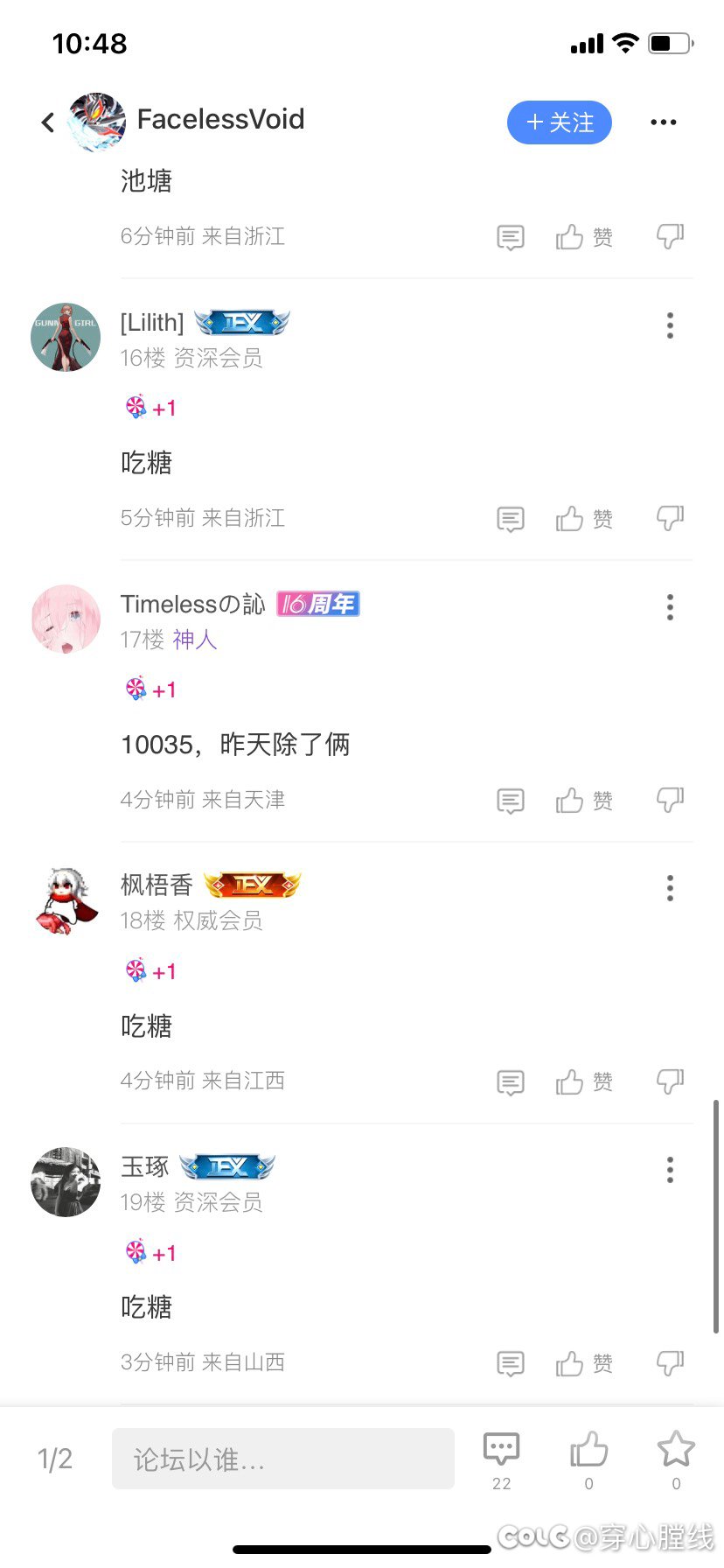The width and height of the screenshot is (724, 1568).
Task: View Timelessの訫's profile via username
Action: pos(192,604)
